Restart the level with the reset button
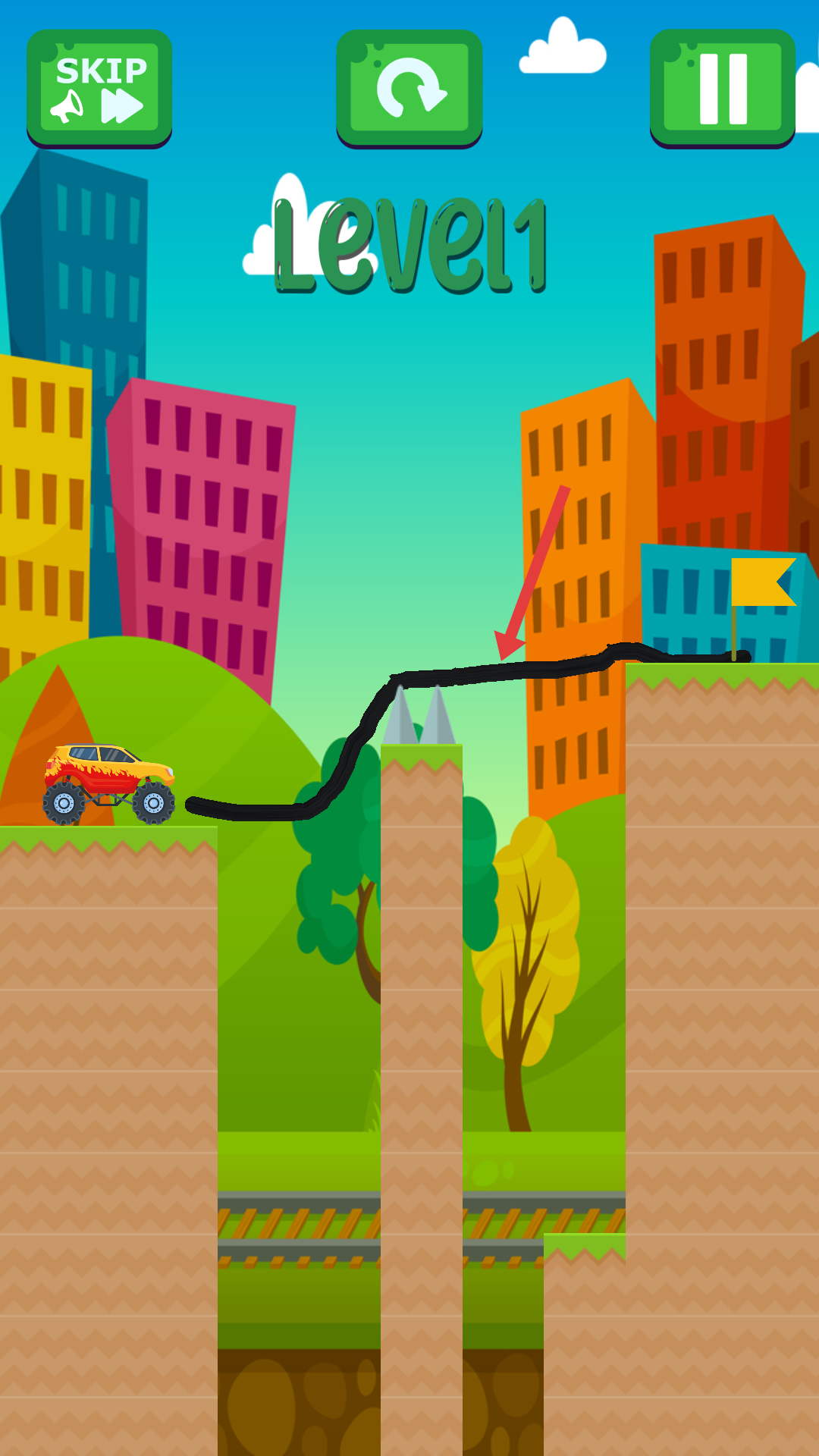The height and width of the screenshot is (1456, 819). pos(409,87)
